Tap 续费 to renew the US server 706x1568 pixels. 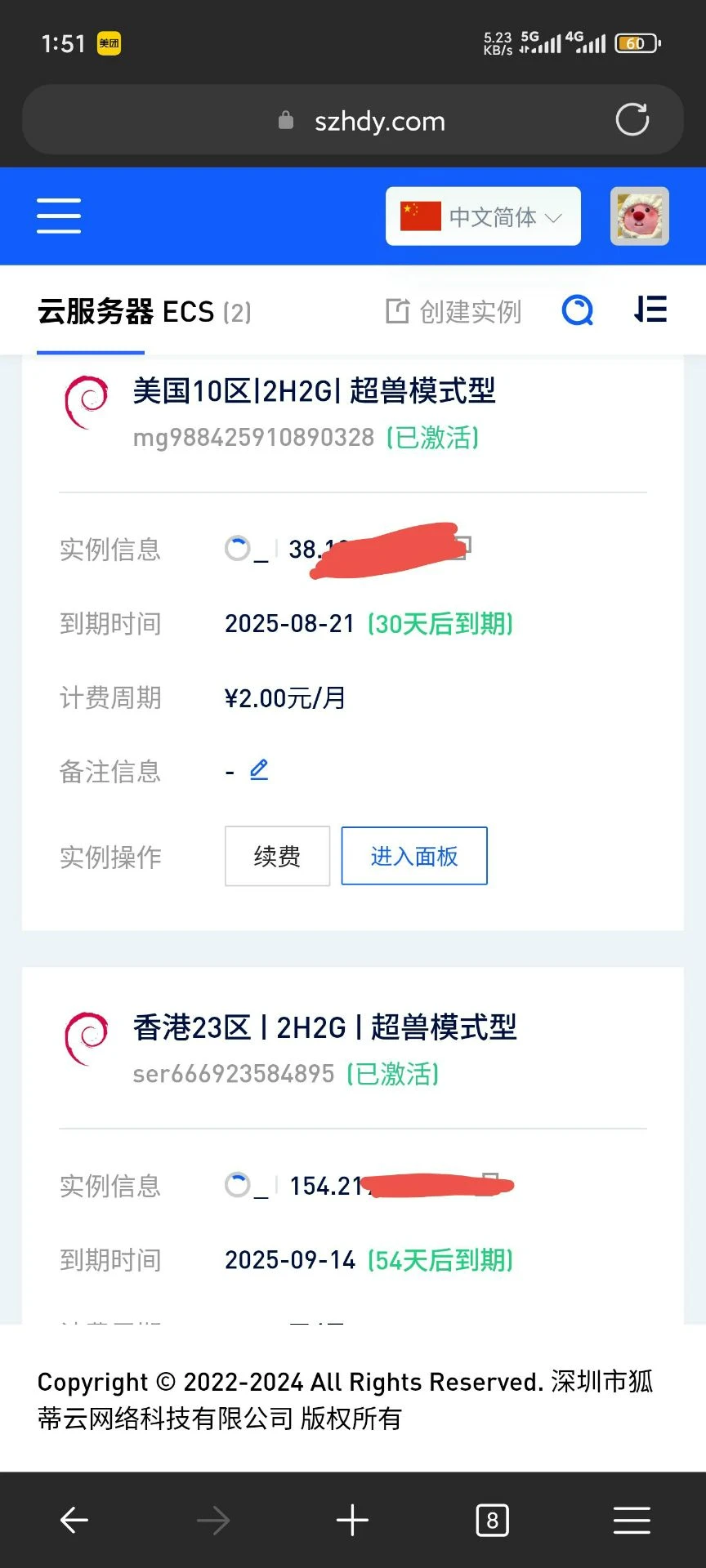coord(277,856)
